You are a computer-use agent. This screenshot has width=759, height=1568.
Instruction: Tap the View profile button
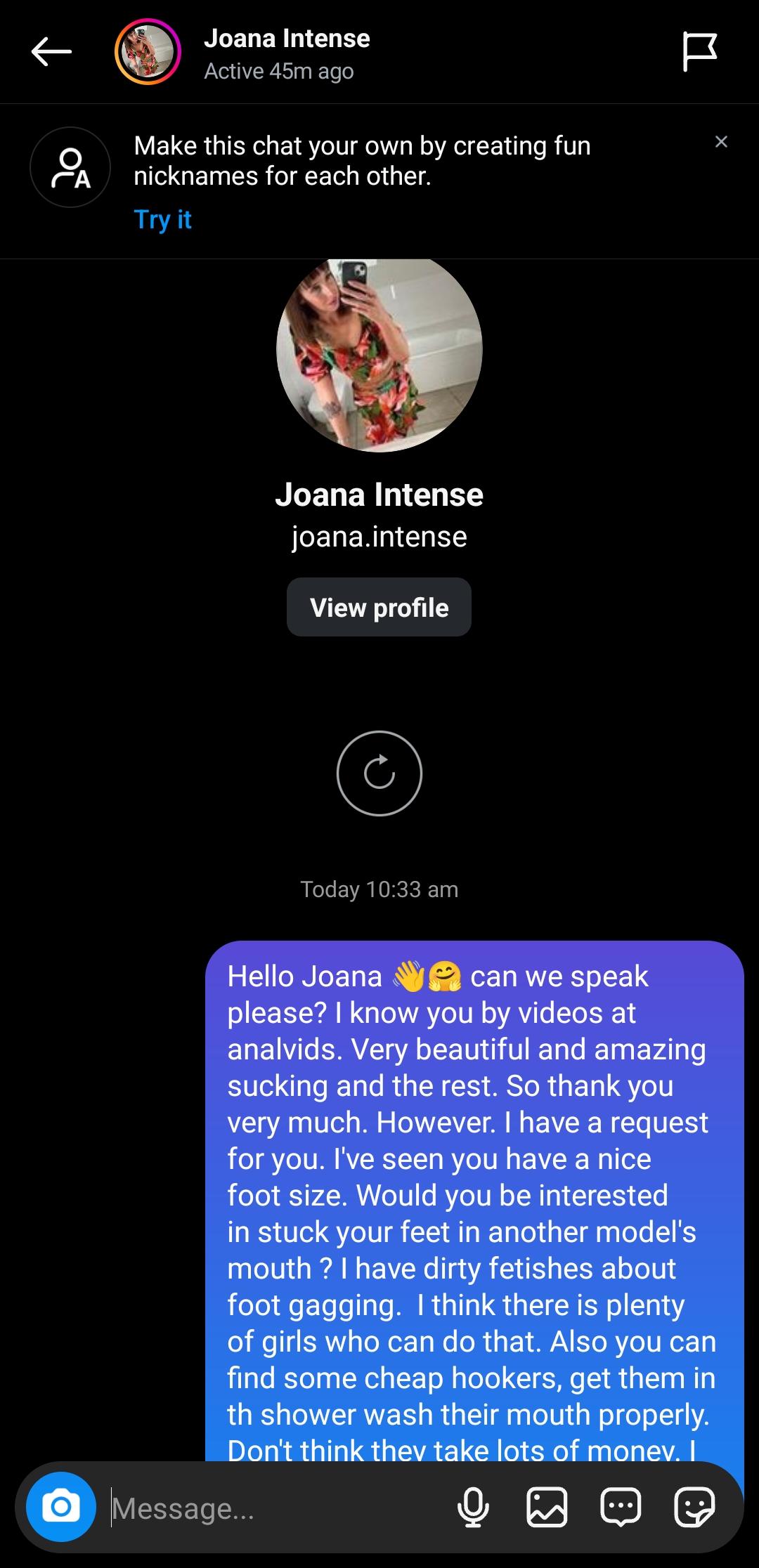pos(379,607)
